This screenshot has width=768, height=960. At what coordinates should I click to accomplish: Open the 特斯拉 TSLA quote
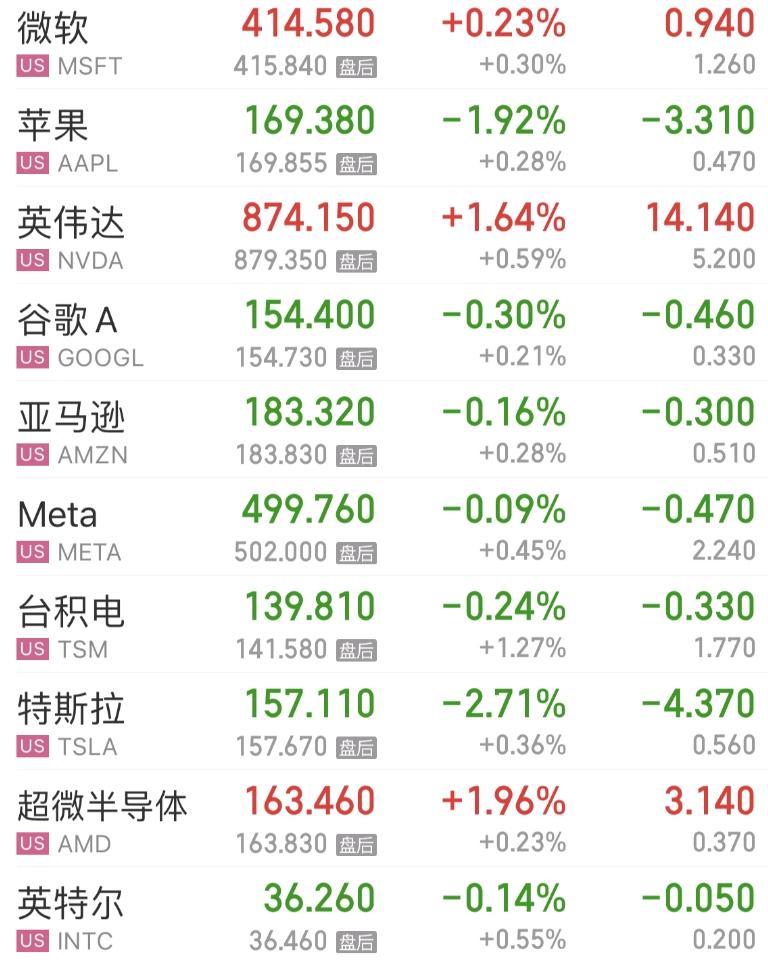point(384,723)
